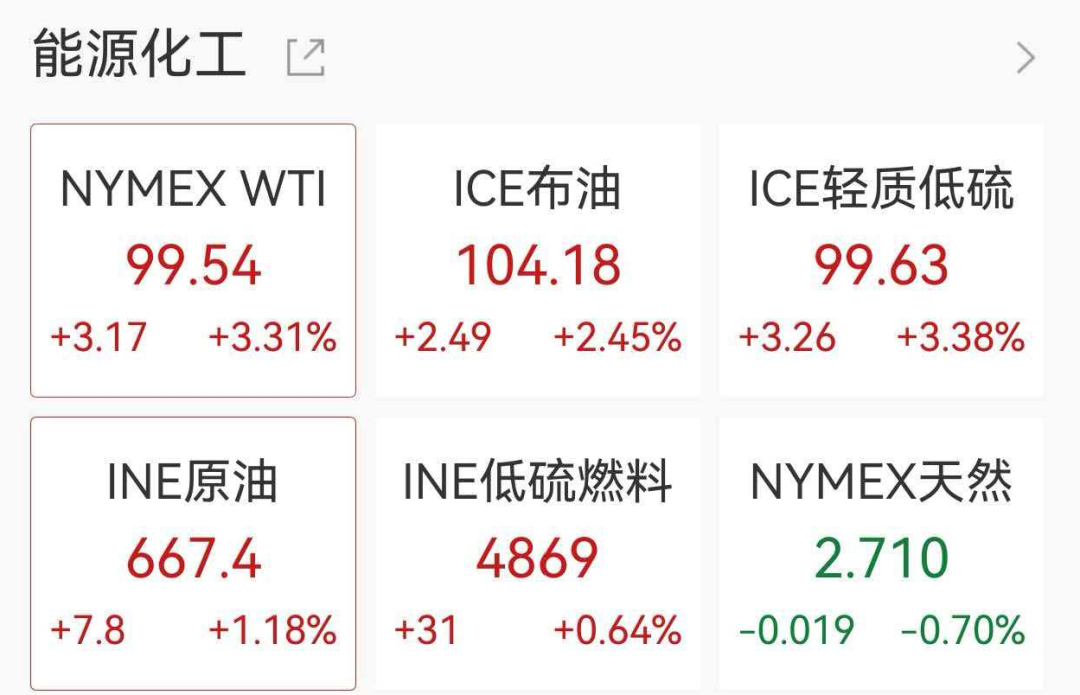The height and width of the screenshot is (695, 1080).
Task: View the ICE轻质低硫 quote card
Action: coord(881,261)
